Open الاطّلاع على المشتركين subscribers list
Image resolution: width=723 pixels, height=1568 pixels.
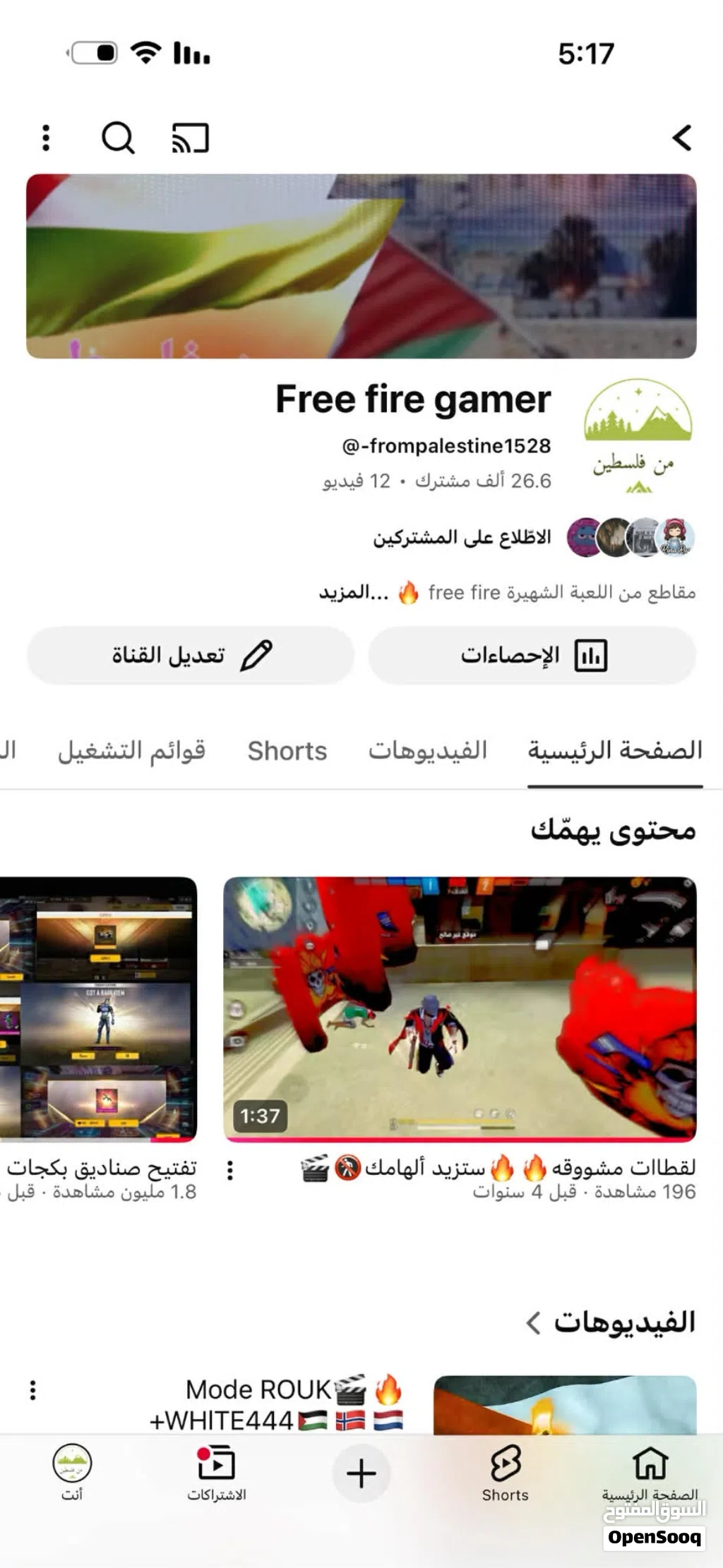462,538
